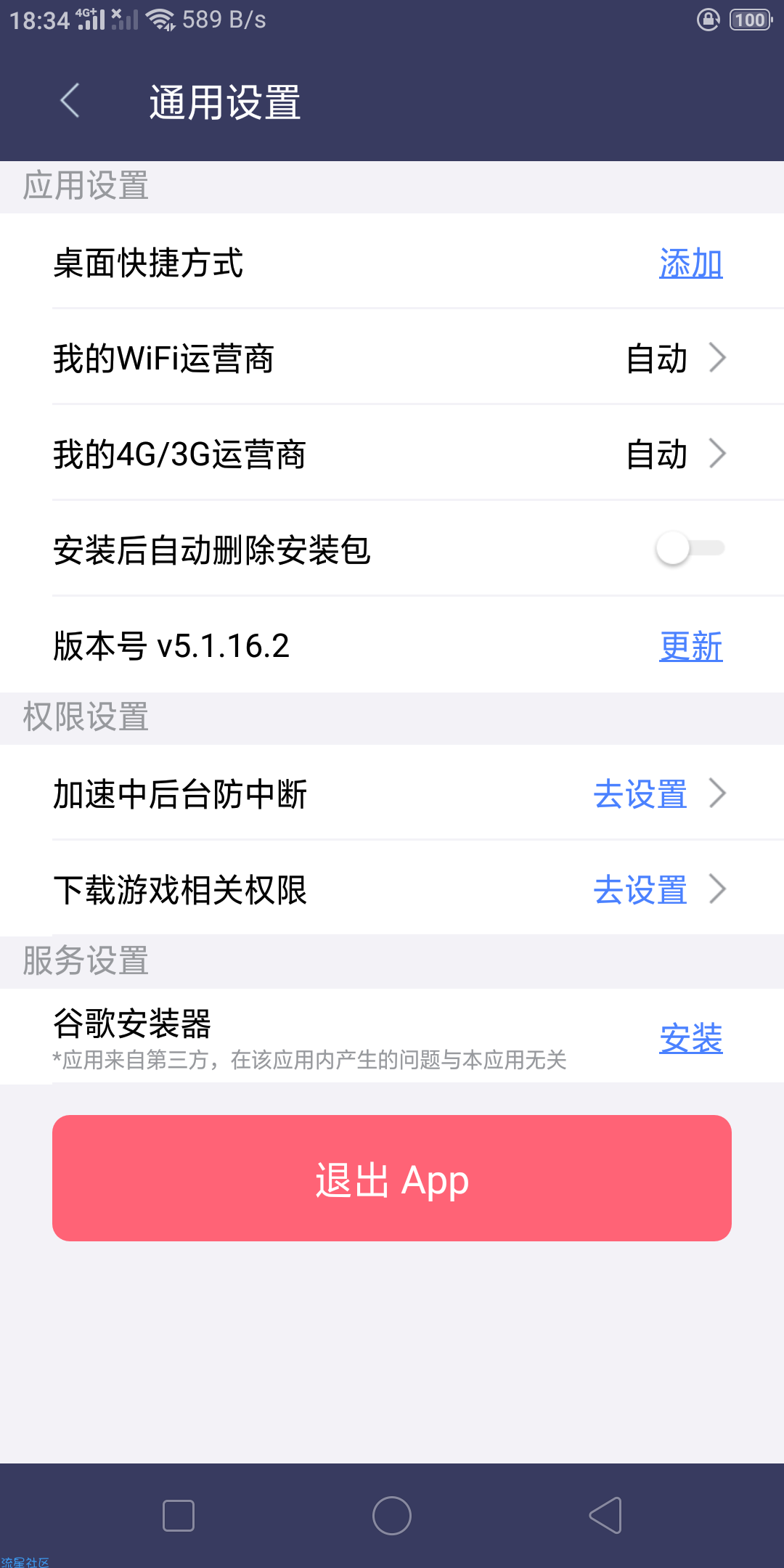Tap the 添加 link for 桌面快捷方式
This screenshot has width=784, height=1568.
tap(690, 263)
